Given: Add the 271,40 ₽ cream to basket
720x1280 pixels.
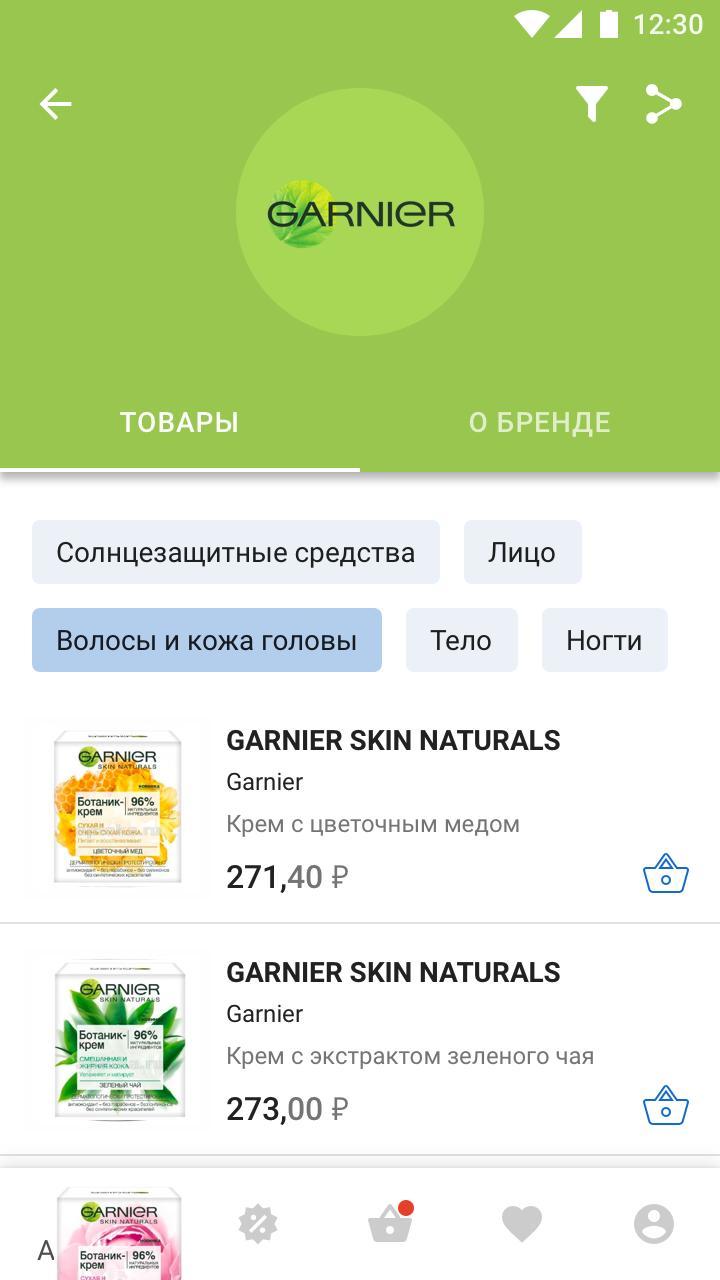Looking at the screenshot, I should coord(665,874).
